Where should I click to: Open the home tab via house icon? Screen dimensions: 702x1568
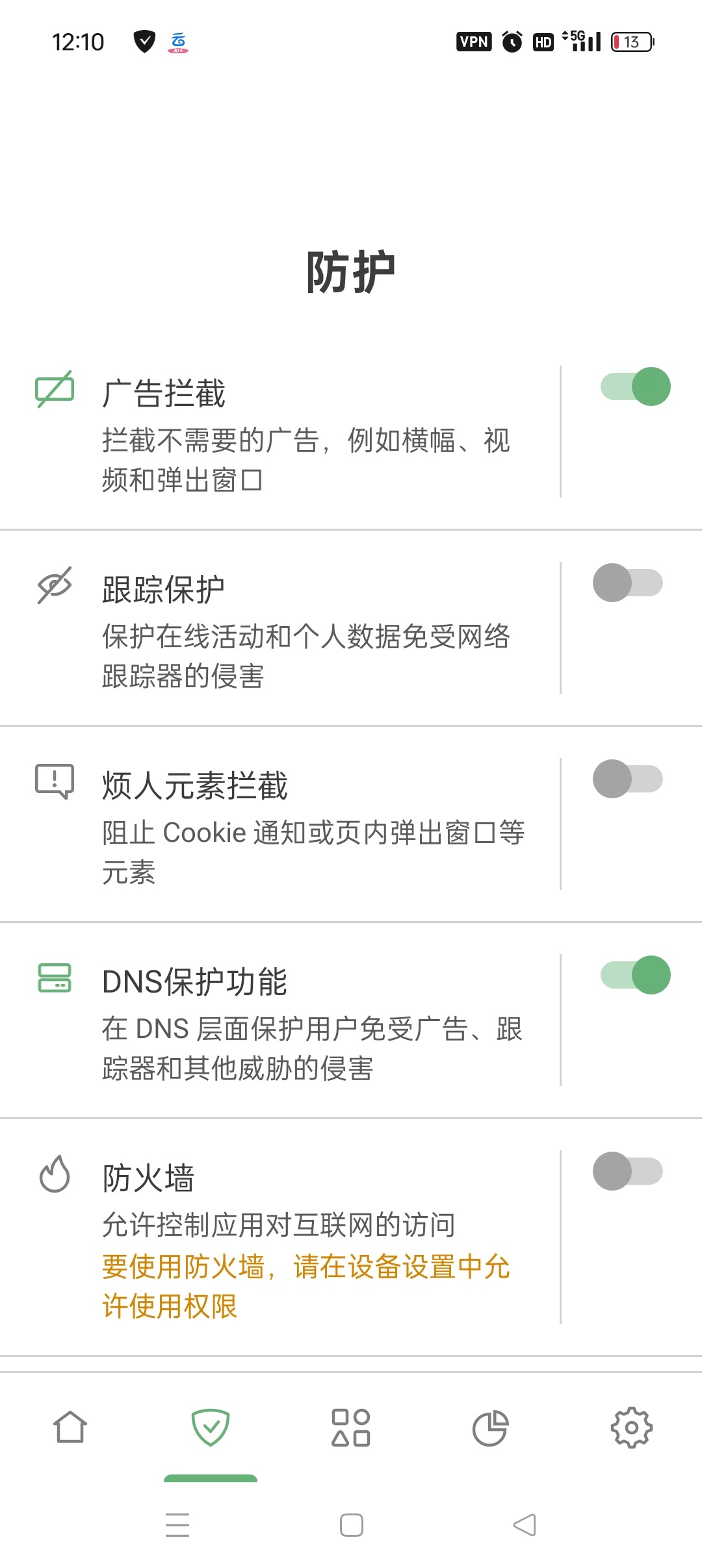[x=70, y=1428]
